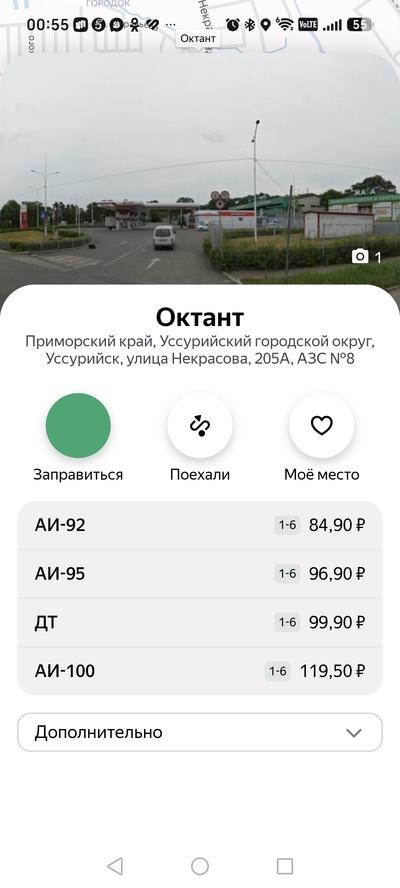
Task: Tap the green Заправиться button
Action: [78, 425]
